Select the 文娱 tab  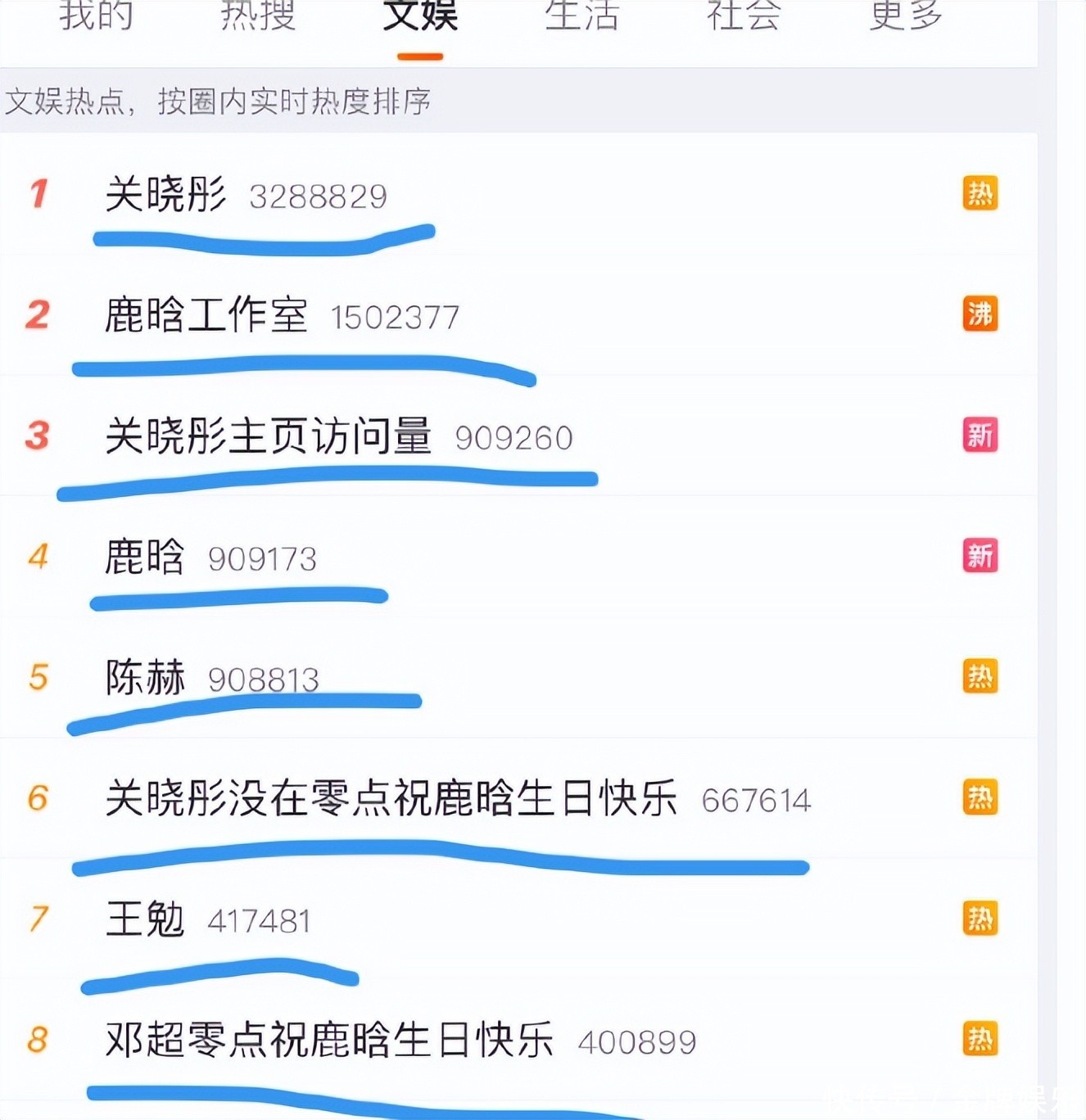tap(420, 16)
